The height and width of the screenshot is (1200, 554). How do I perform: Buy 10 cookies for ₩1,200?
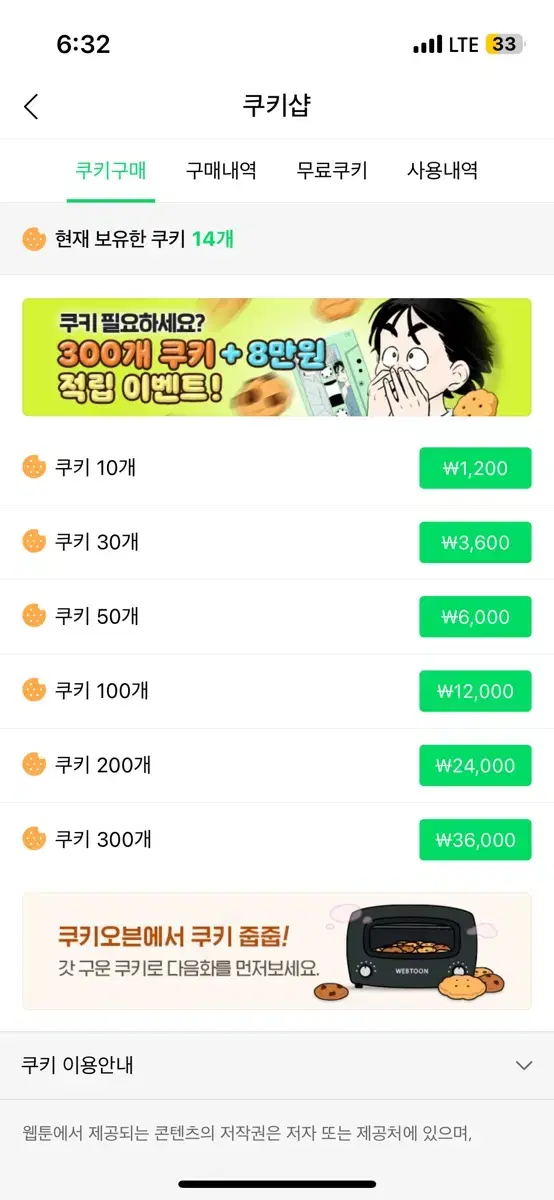[475, 468]
